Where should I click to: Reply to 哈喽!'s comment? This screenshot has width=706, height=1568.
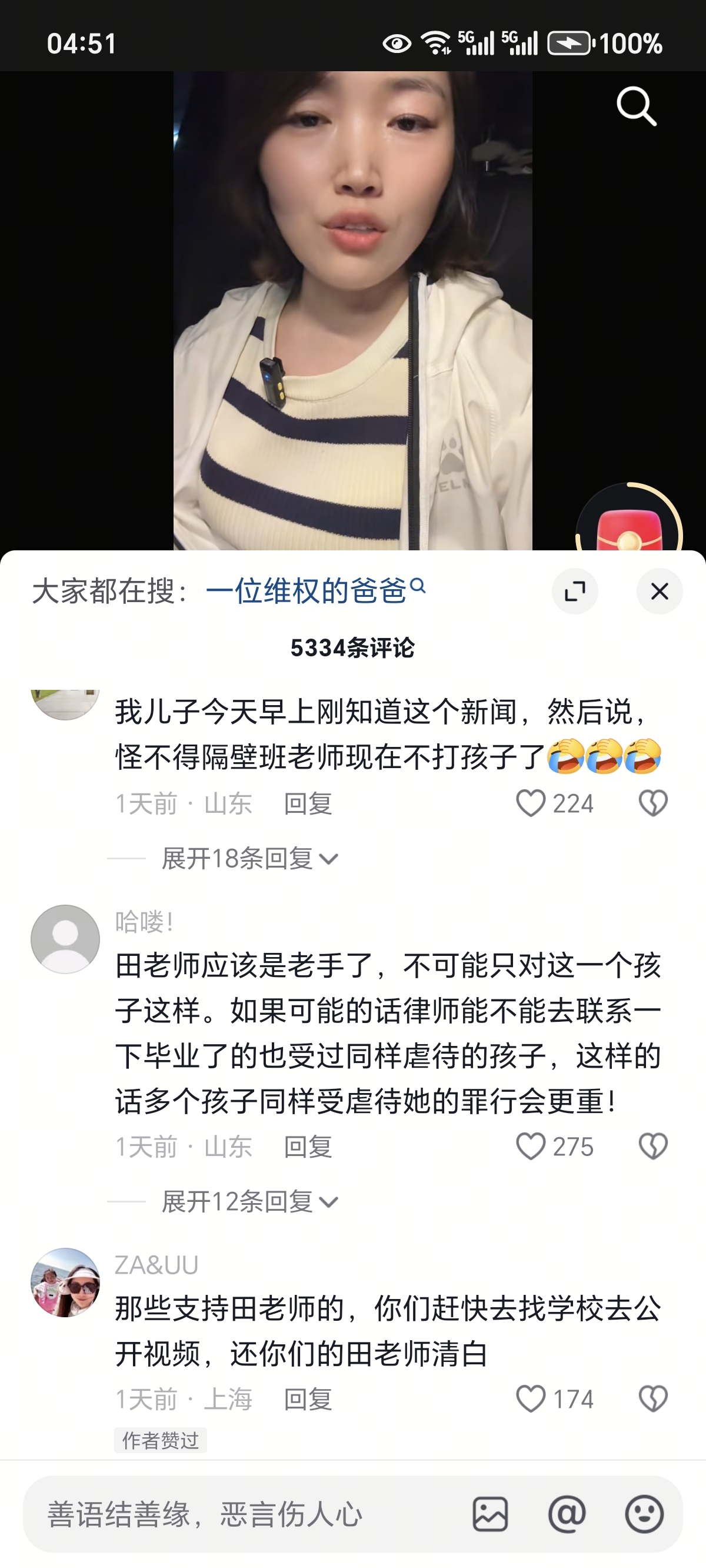(307, 1147)
